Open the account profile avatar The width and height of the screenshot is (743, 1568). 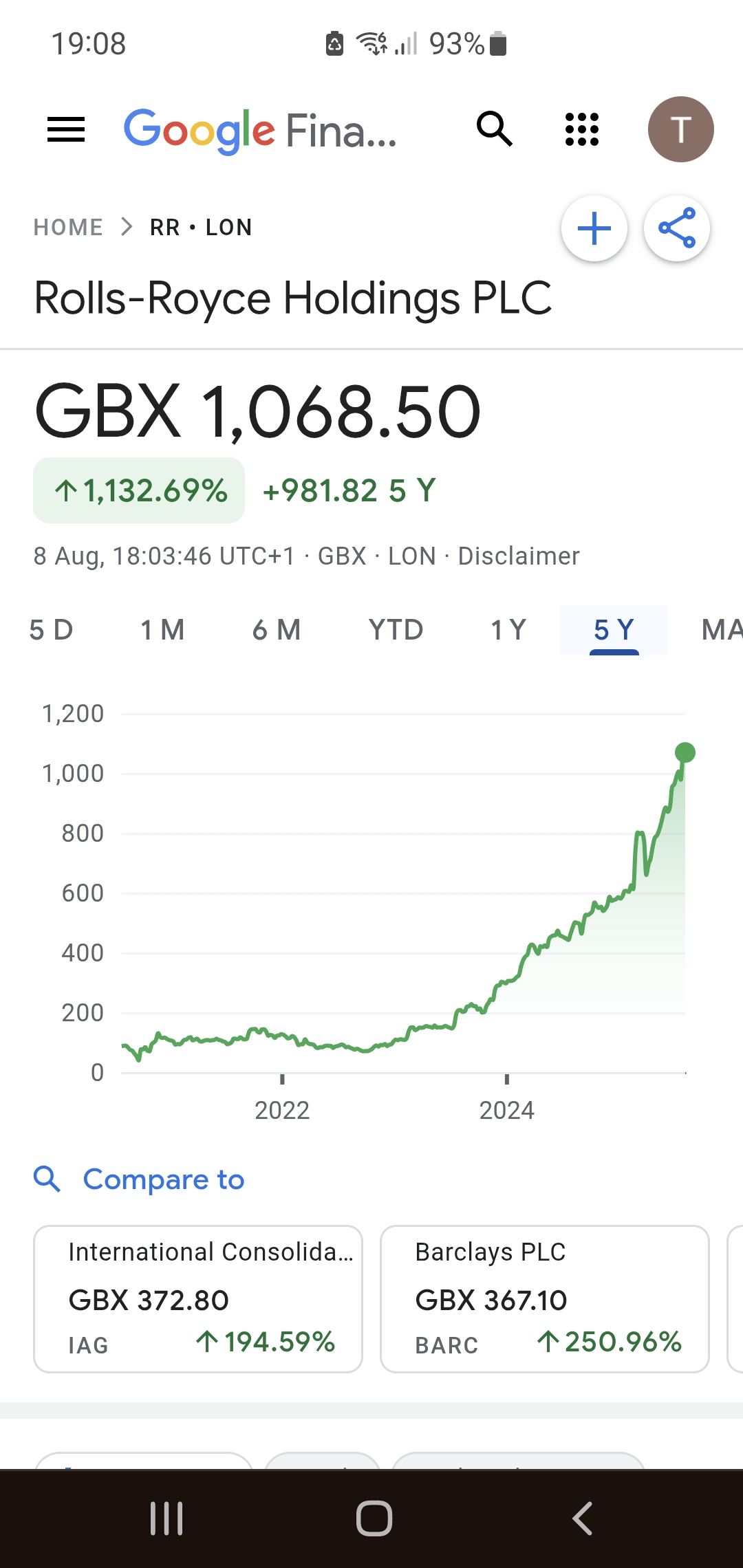coord(680,129)
